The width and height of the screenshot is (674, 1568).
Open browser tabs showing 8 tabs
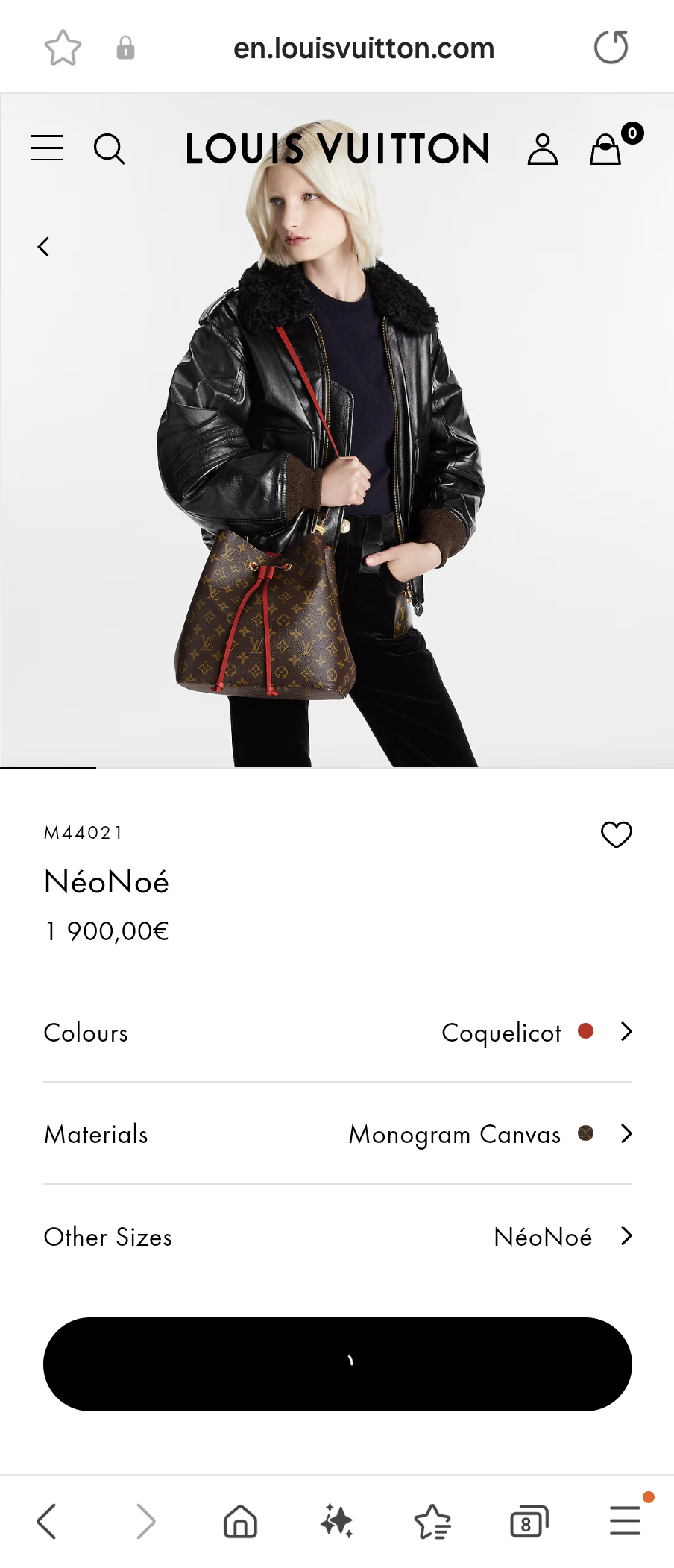(528, 1523)
